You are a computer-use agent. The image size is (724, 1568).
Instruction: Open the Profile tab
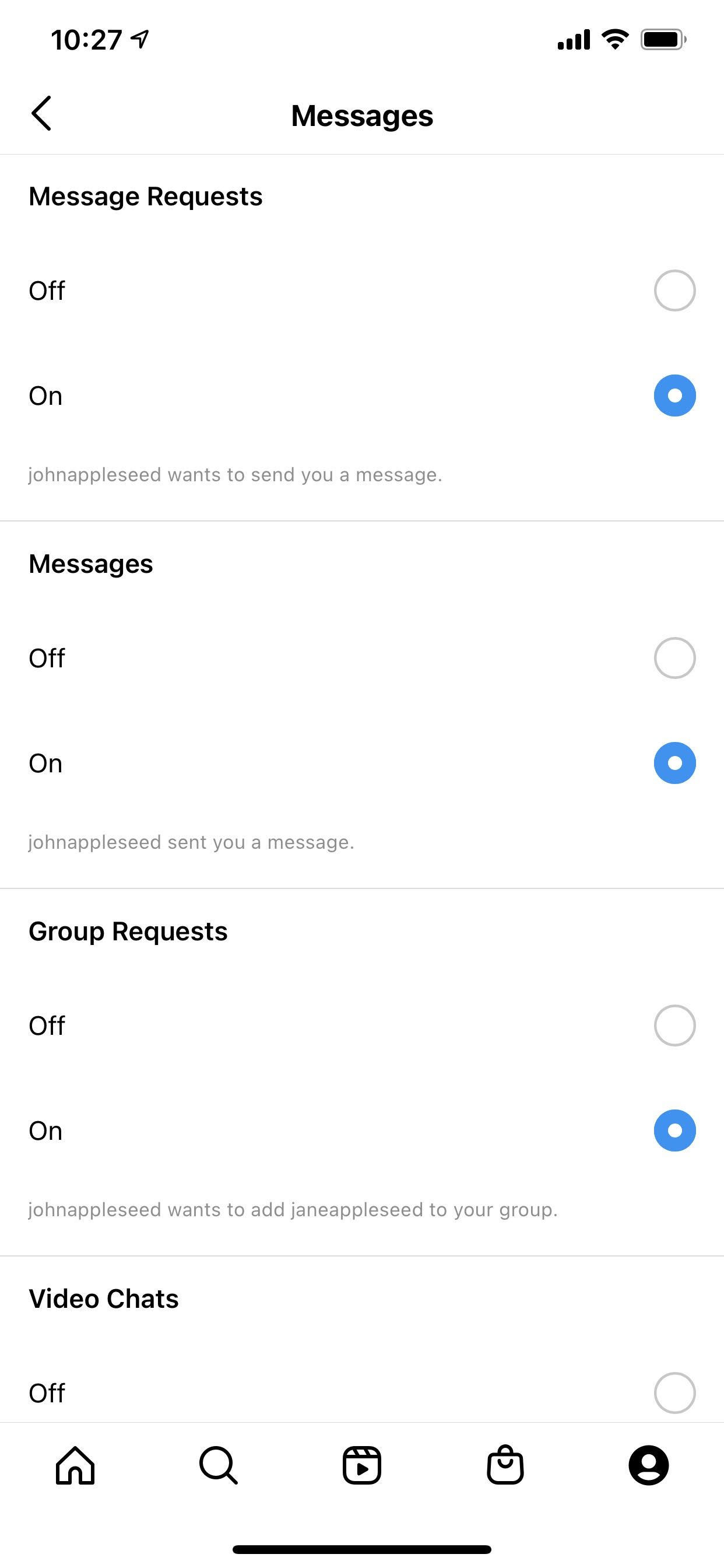[649, 1465]
